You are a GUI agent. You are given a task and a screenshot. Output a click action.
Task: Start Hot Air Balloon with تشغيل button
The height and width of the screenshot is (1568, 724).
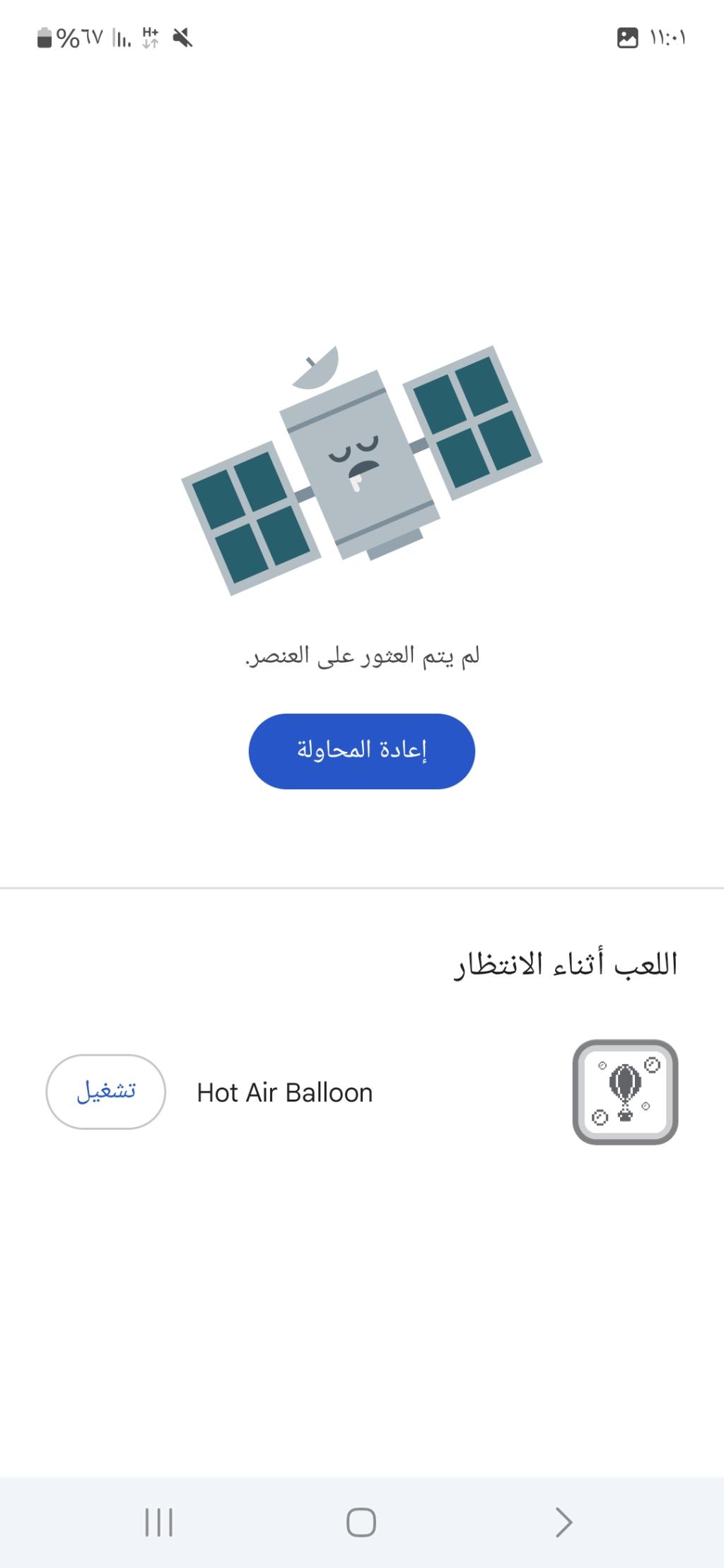click(106, 1091)
